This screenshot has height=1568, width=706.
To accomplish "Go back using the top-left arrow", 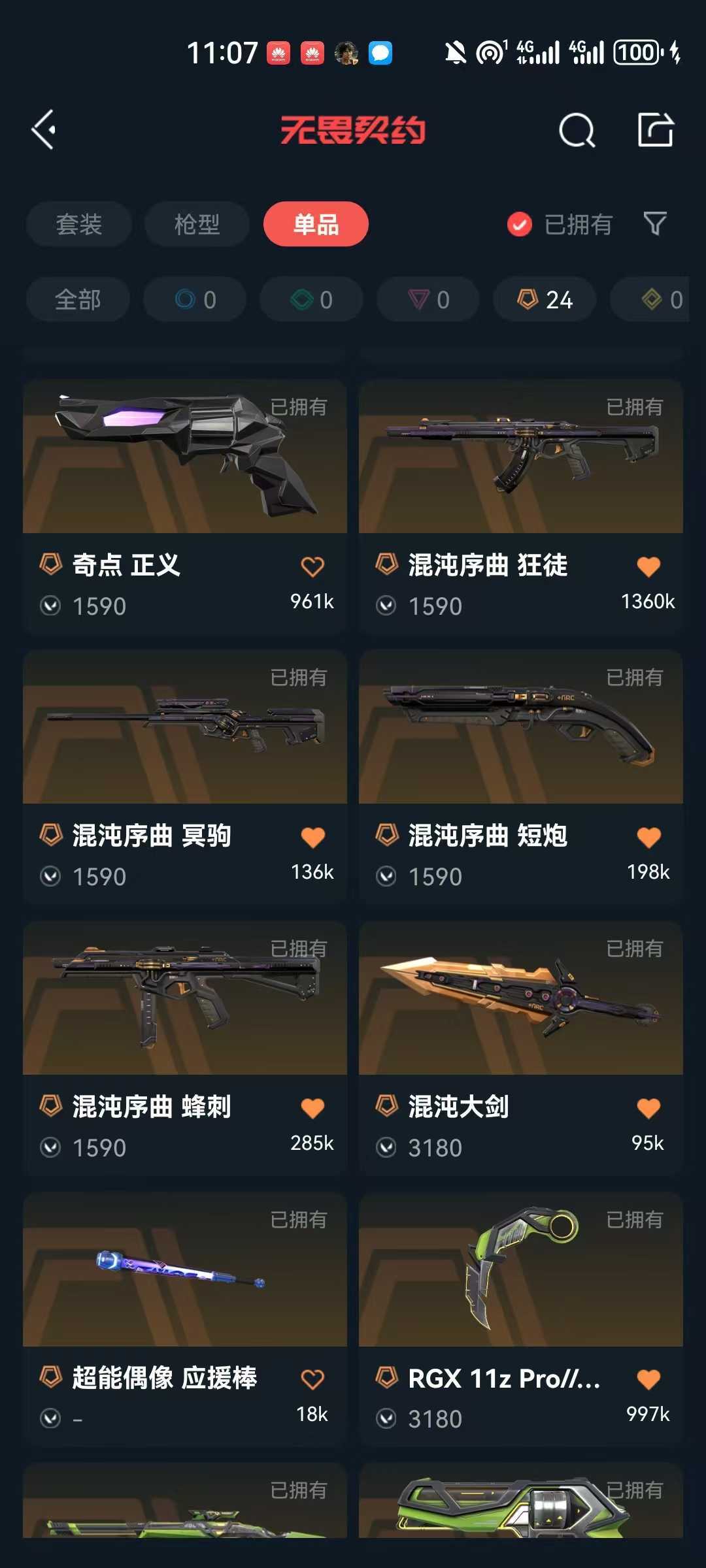I will pos(44,129).
